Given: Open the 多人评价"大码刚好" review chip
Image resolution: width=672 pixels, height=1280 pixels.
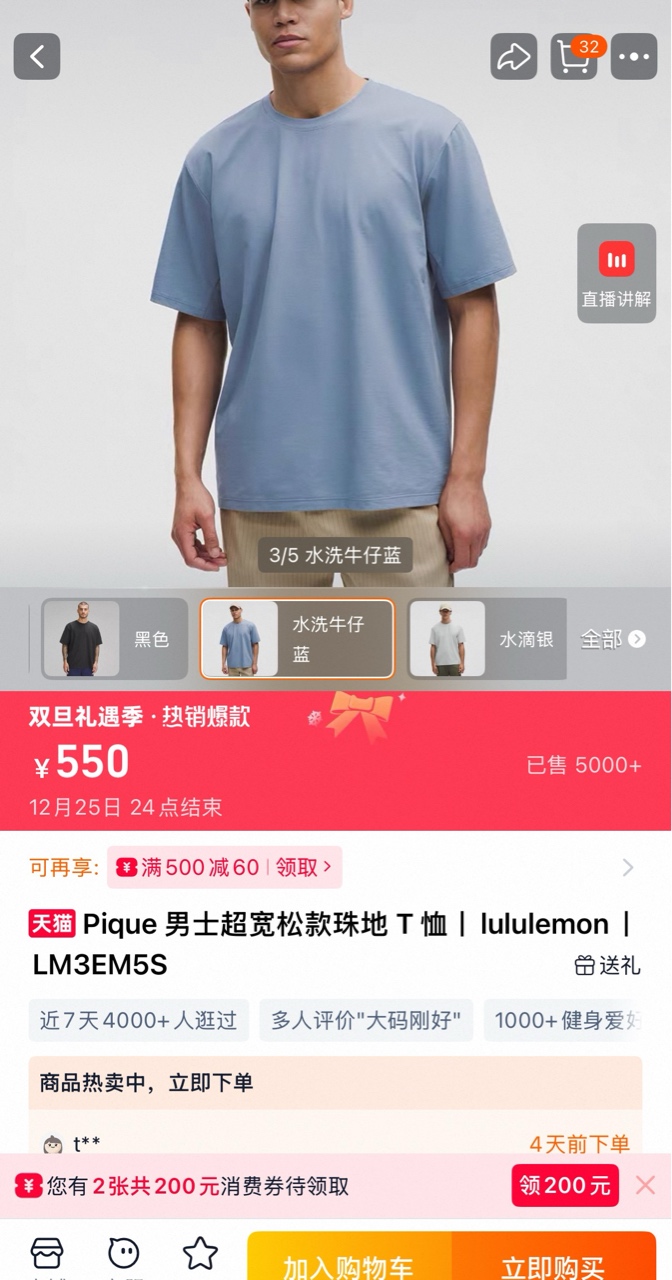Looking at the screenshot, I should point(366,1020).
